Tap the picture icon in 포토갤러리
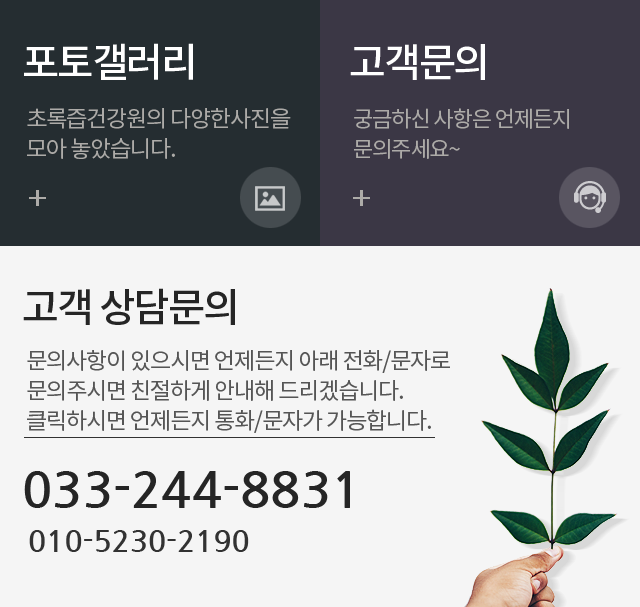 [x=270, y=197]
